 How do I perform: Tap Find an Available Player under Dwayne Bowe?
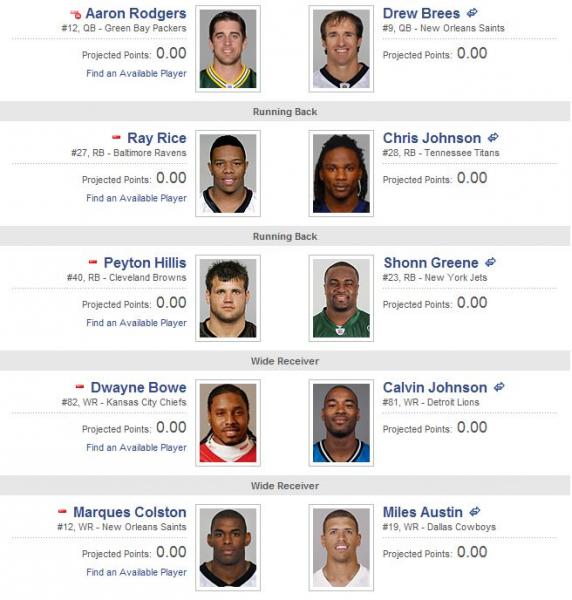(x=136, y=448)
